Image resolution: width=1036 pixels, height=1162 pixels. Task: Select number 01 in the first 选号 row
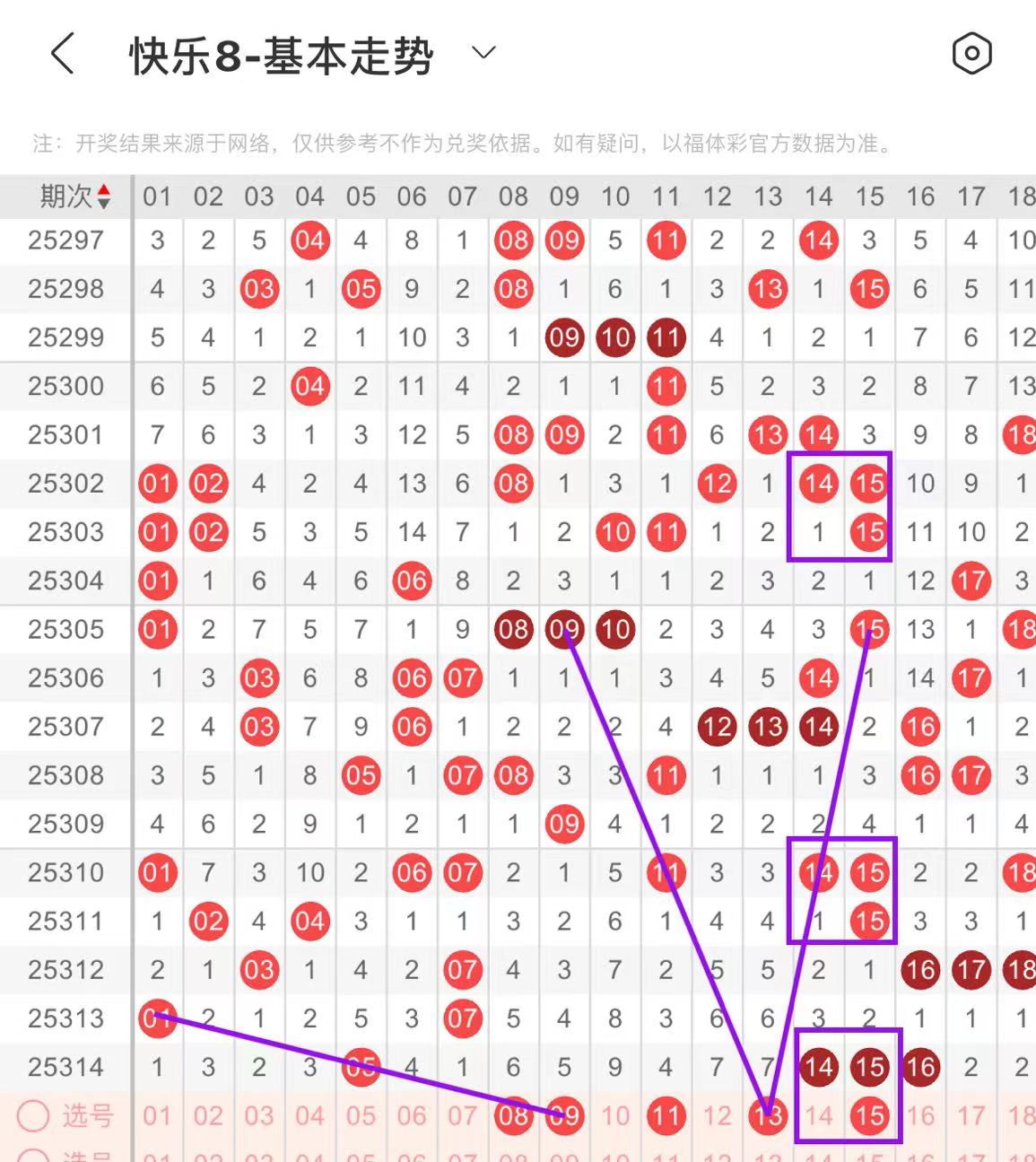(x=157, y=1116)
